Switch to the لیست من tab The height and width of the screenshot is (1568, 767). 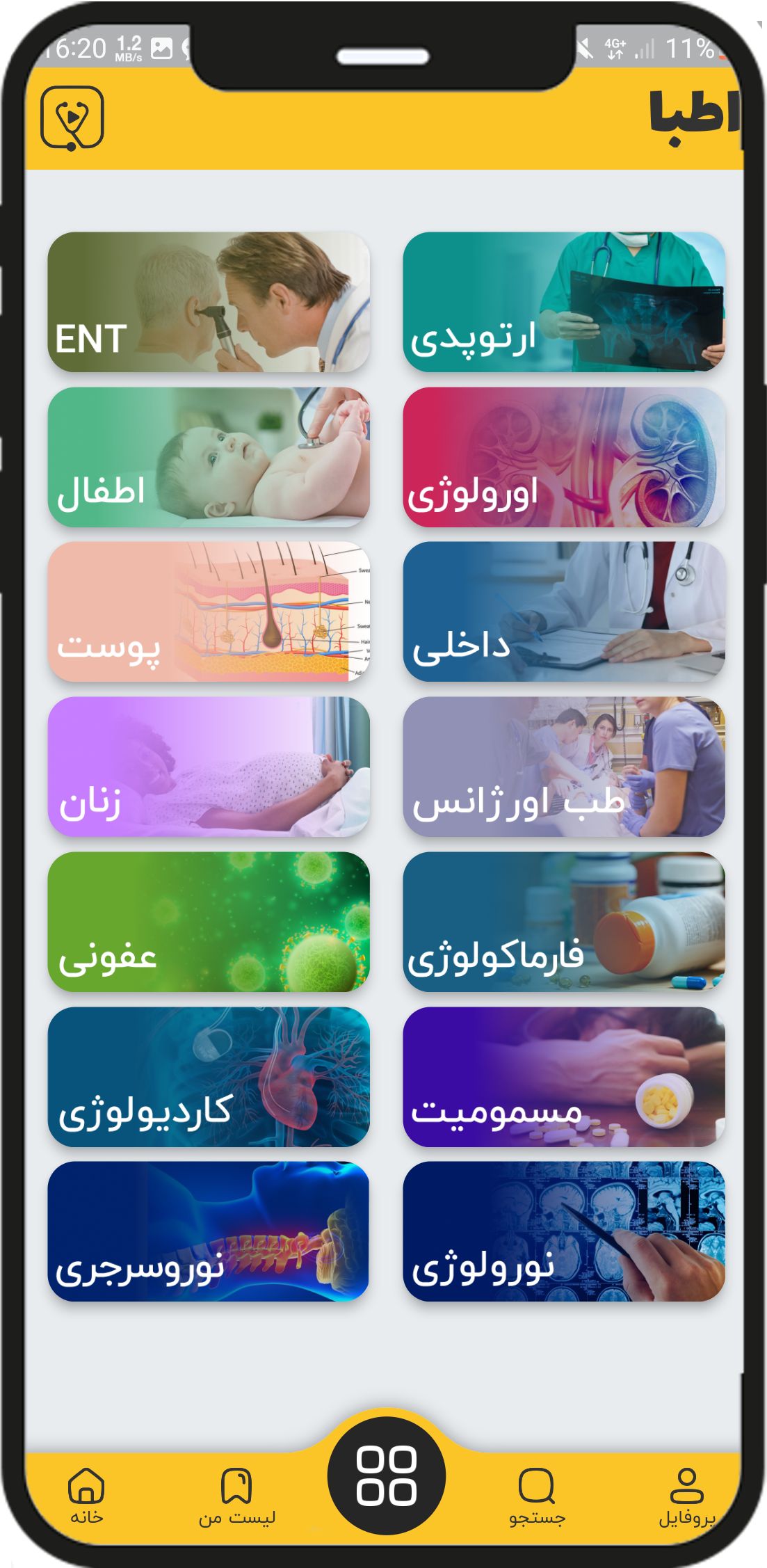click(236, 1496)
